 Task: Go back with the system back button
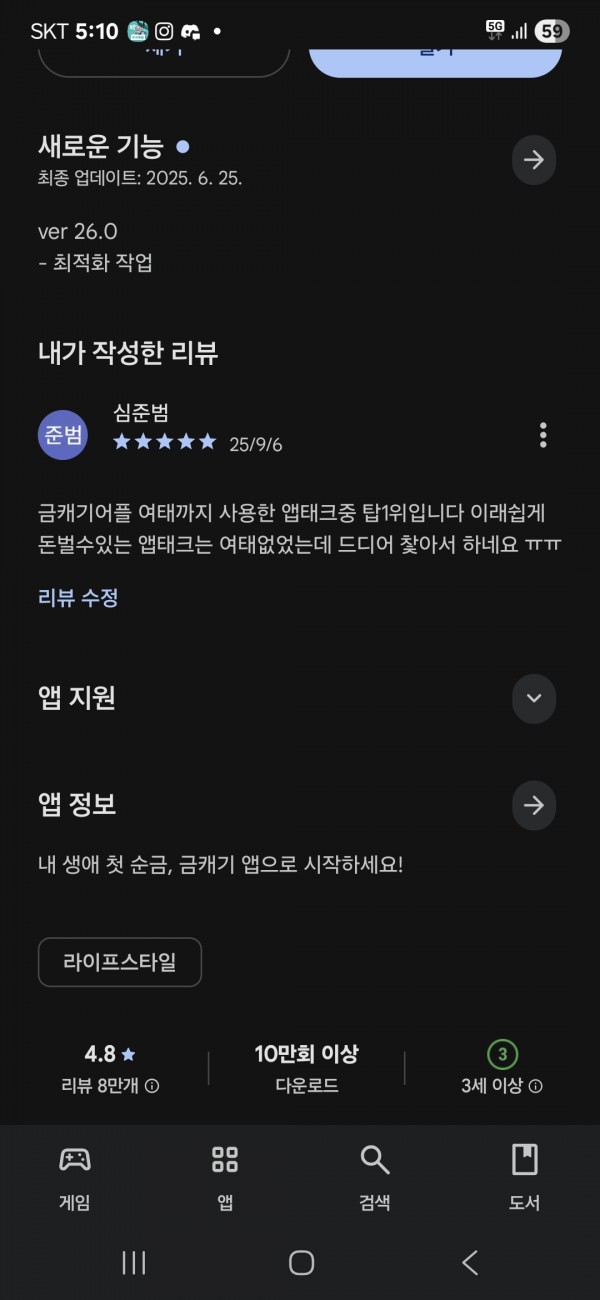470,1263
